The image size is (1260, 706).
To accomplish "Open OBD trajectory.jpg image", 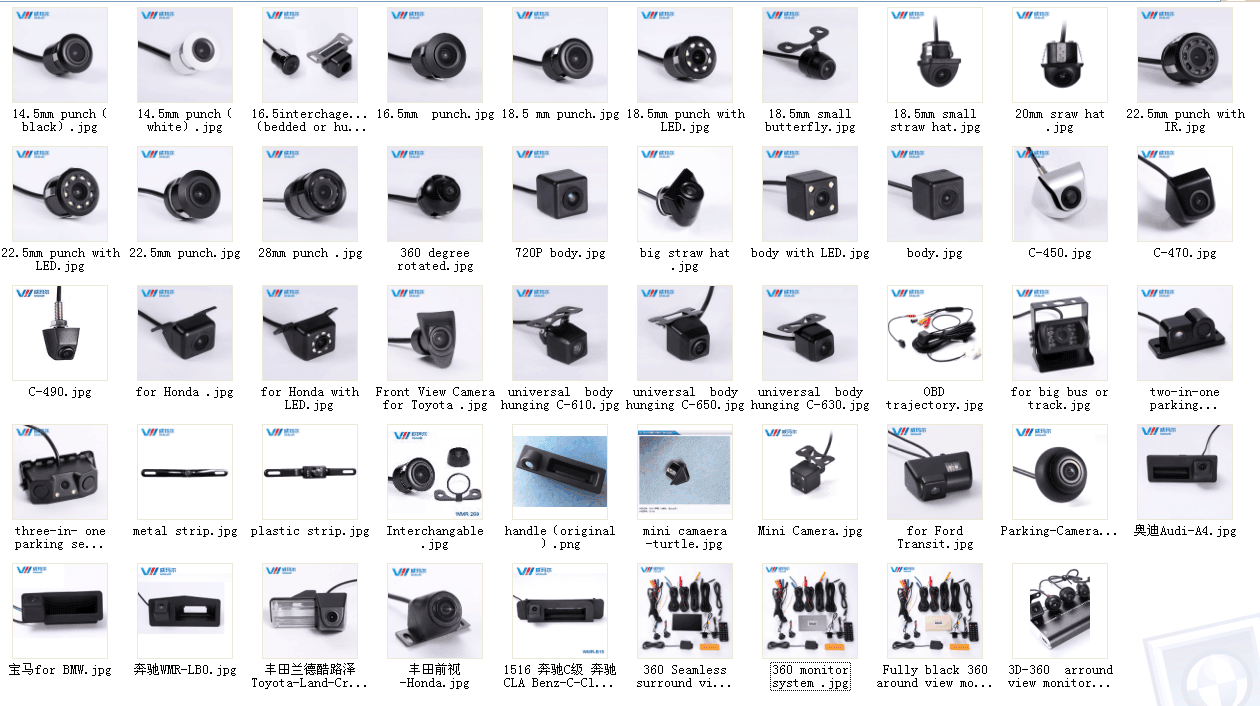I will (x=935, y=333).
